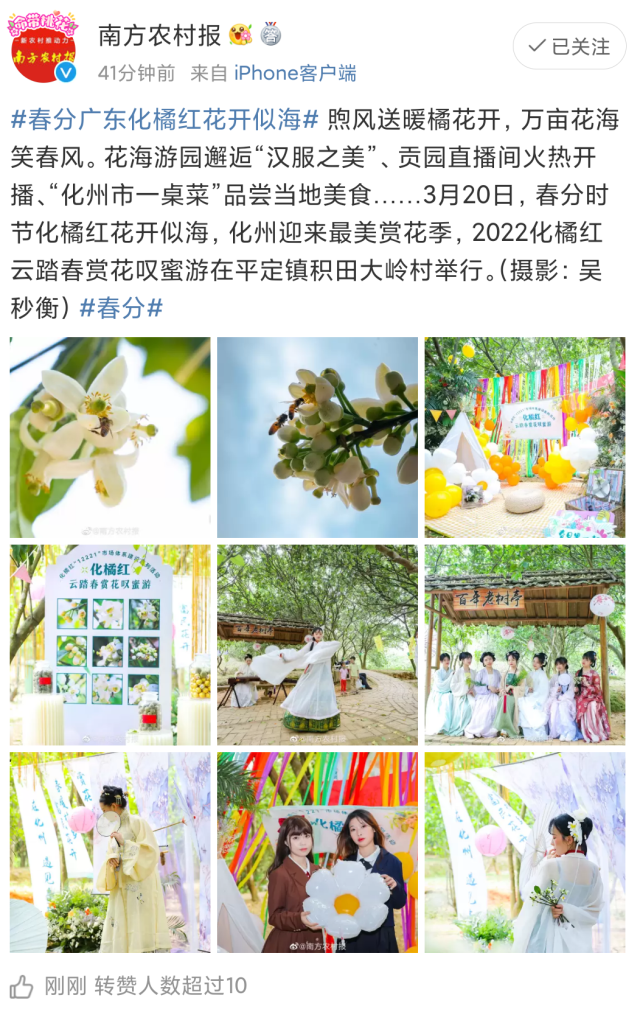The height and width of the screenshot is (1012, 640).
Task: View photo of woman holding round fan
Action: point(110,852)
